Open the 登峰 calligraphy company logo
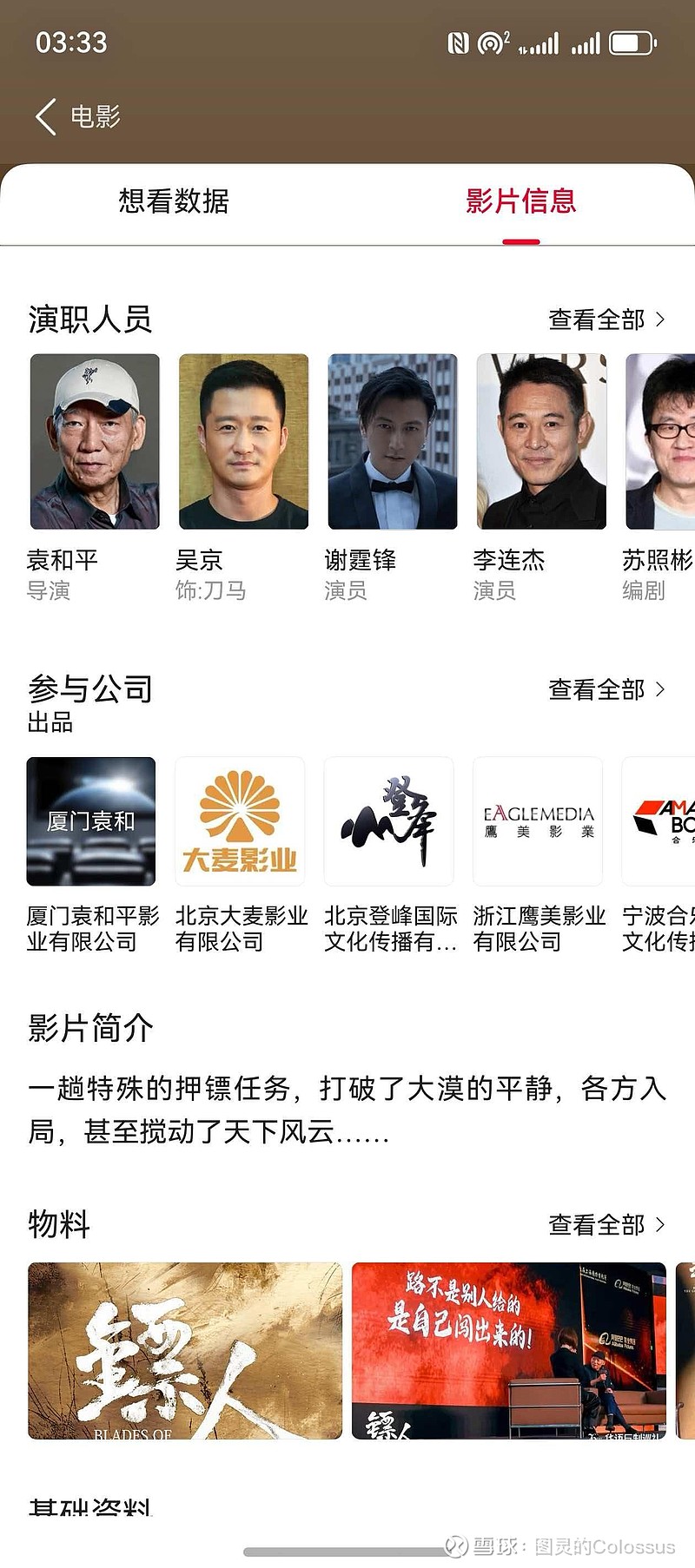695x1568 pixels. 388,820
